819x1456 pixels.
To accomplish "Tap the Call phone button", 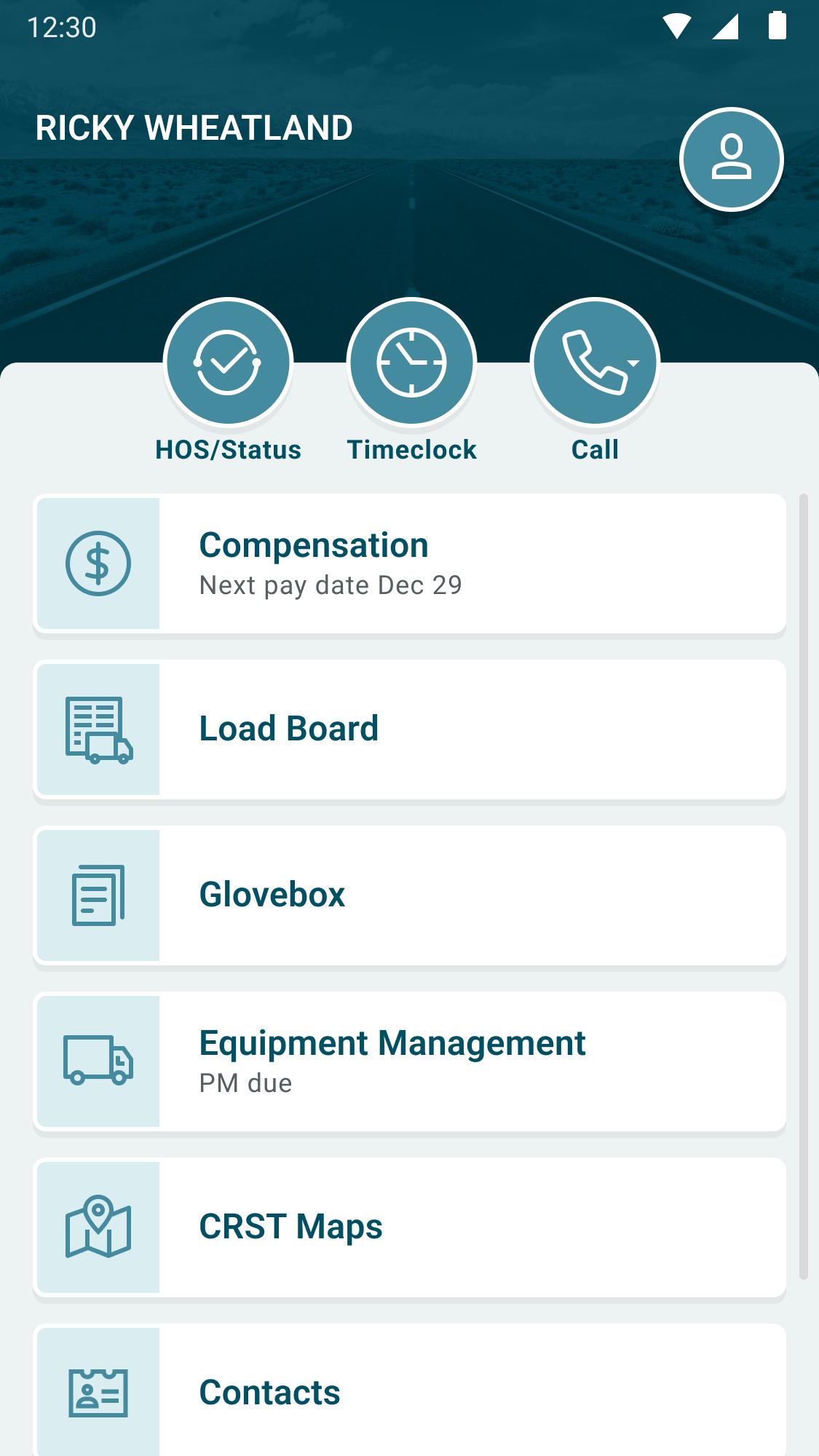I will point(596,362).
